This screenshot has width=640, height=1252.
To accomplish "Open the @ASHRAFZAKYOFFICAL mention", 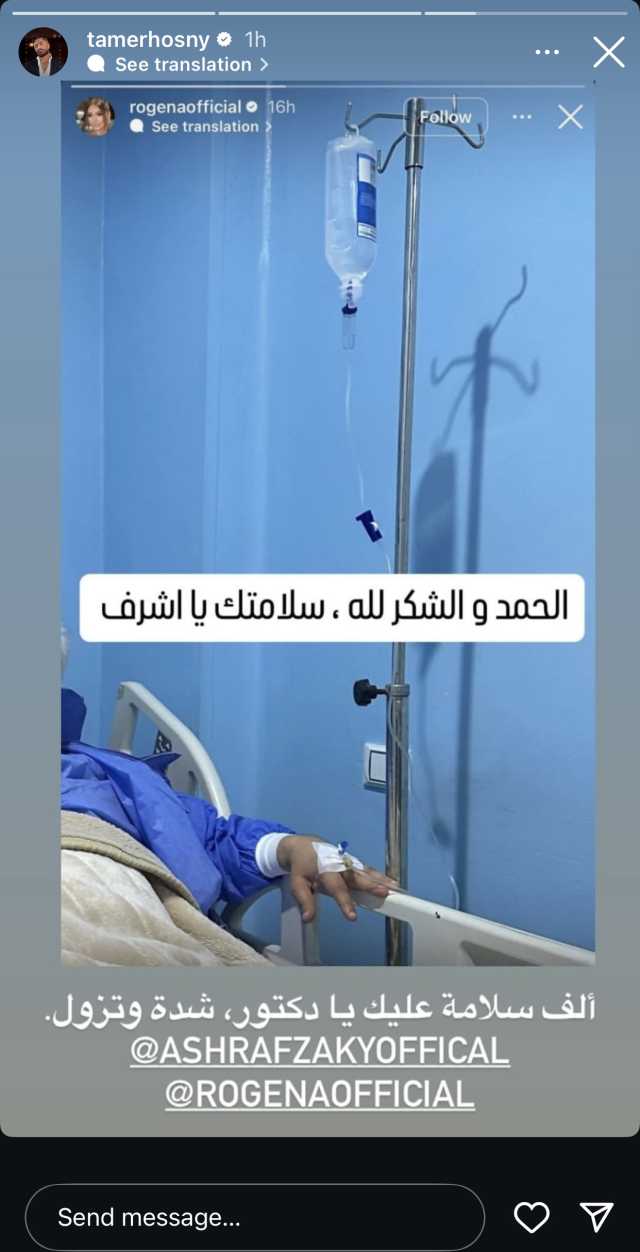I will click(x=319, y=1051).
